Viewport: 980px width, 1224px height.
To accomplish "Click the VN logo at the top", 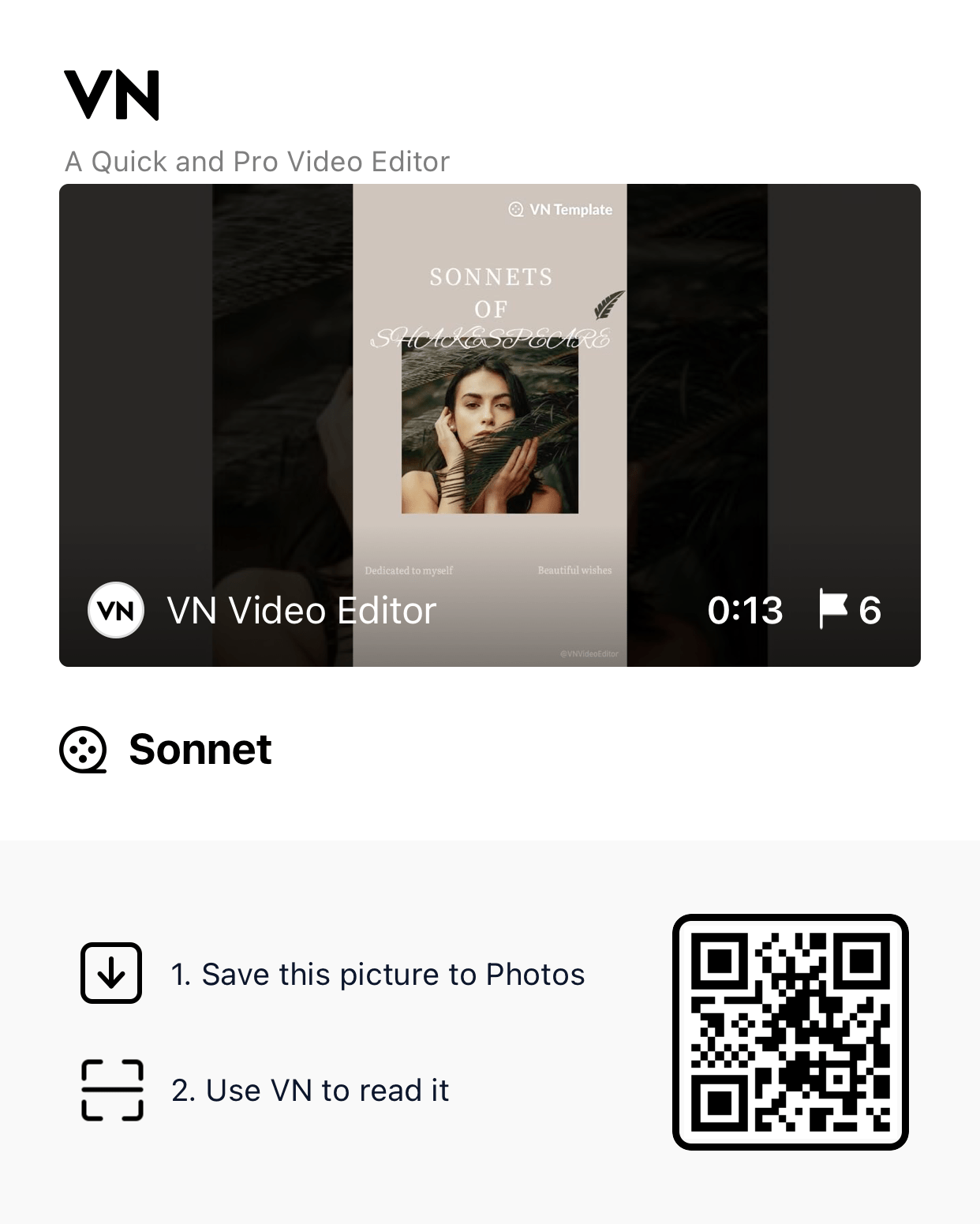I will 113,95.
